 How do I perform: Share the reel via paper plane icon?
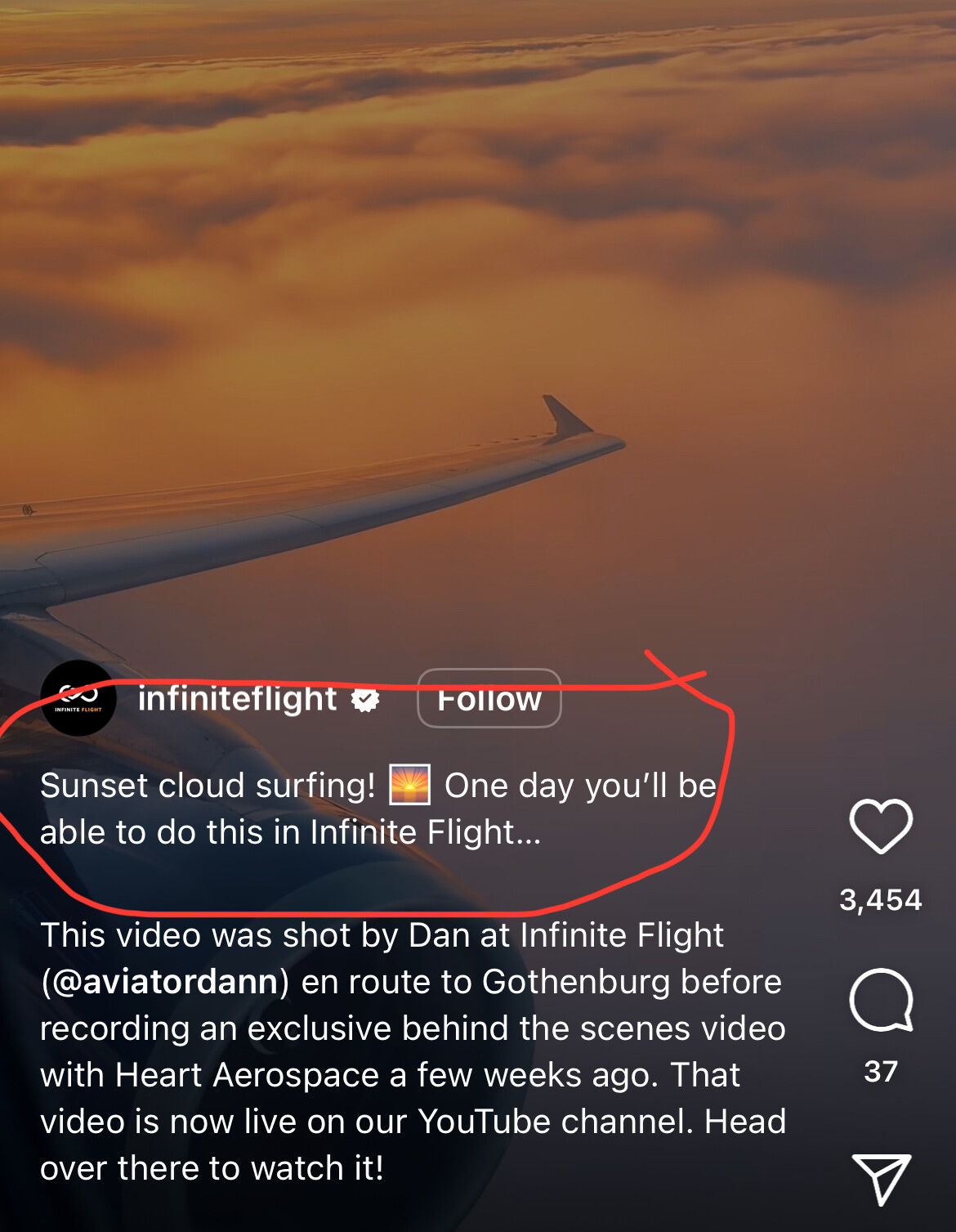[880, 1179]
